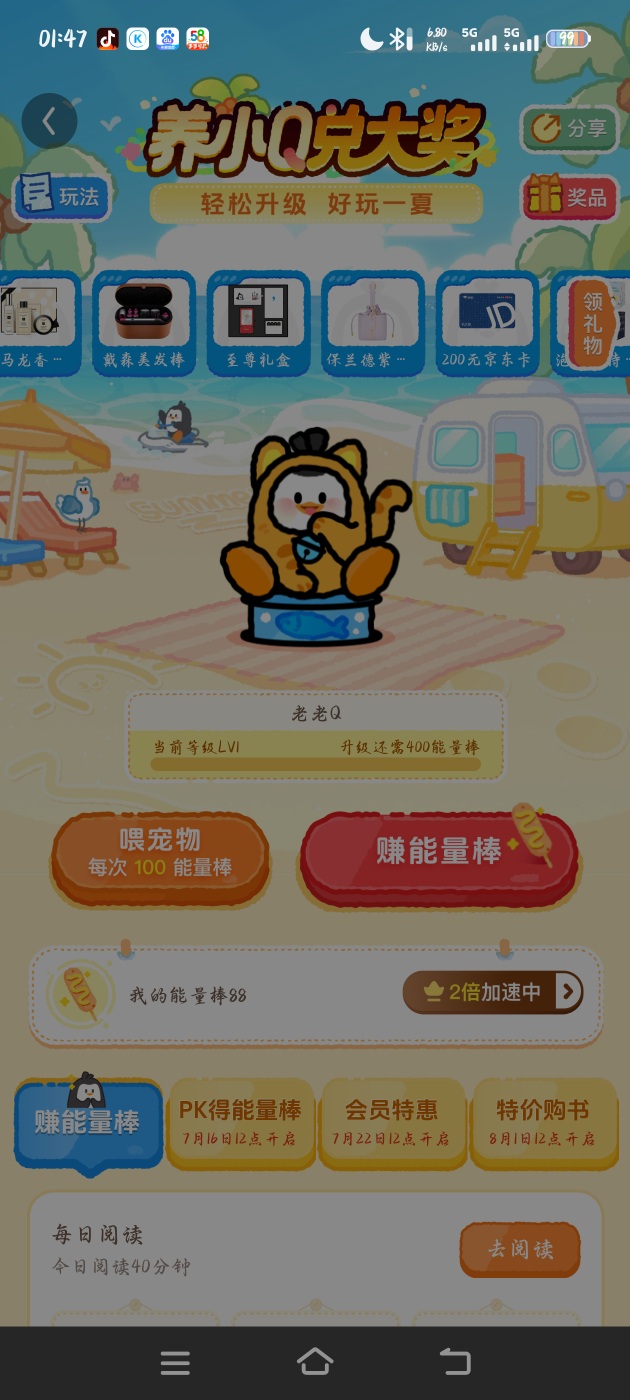
Task: View the 戴森美发棒 prize card
Action: 144,323
